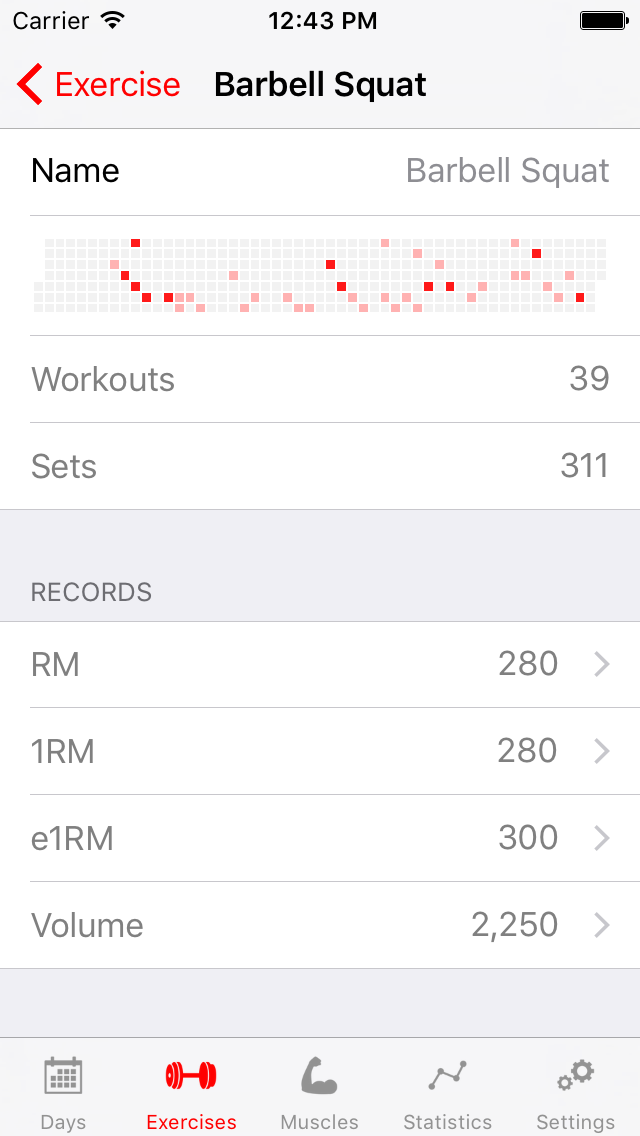Viewport: 640px width, 1136px height.
Task: Open the 1RM record details
Action: [320, 751]
